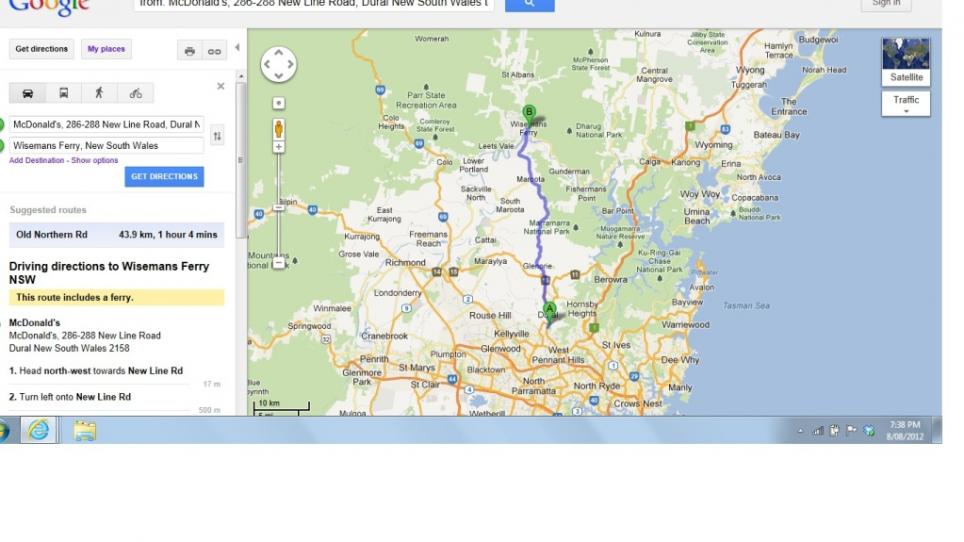Edit the McDonald's starting point field

pyautogui.click(x=106, y=125)
